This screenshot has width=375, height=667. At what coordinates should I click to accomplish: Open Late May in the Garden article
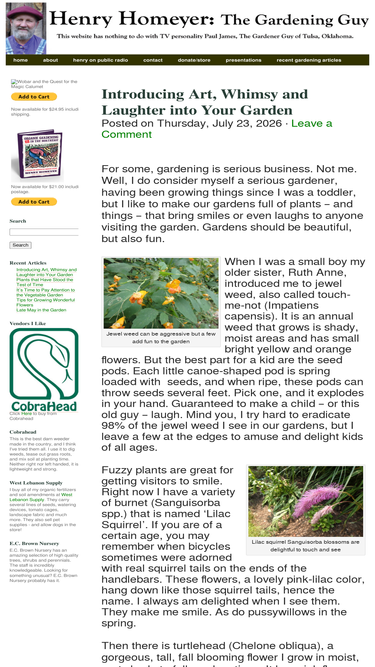point(41,310)
